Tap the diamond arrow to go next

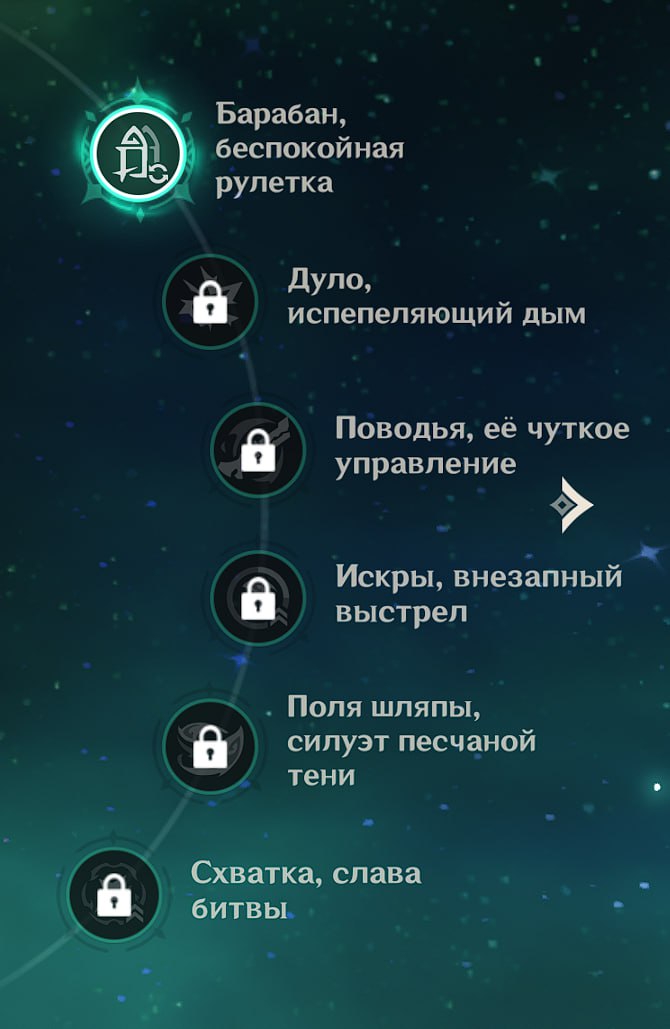click(x=572, y=506)
